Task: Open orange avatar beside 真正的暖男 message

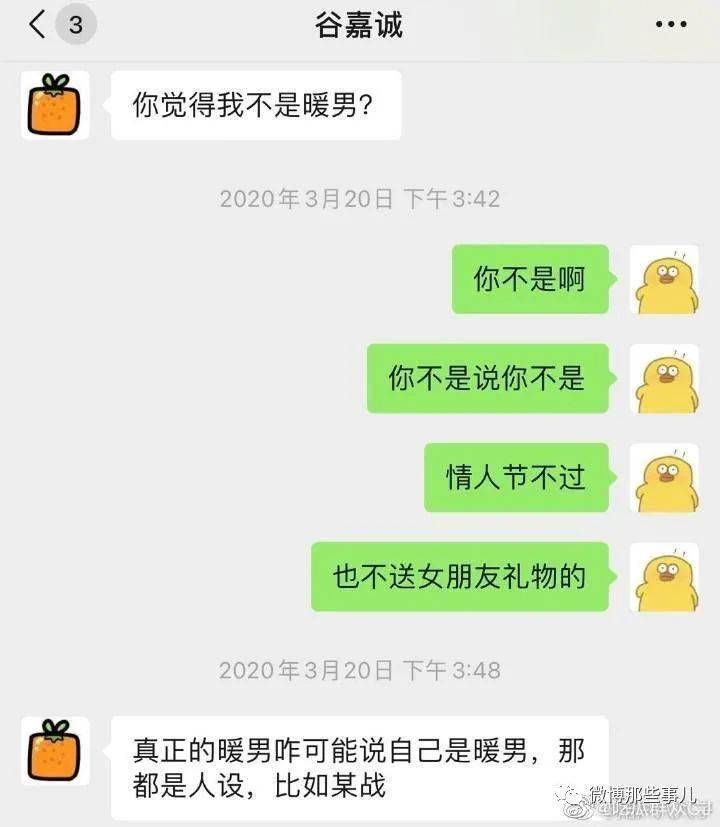Action: [55, 750]
